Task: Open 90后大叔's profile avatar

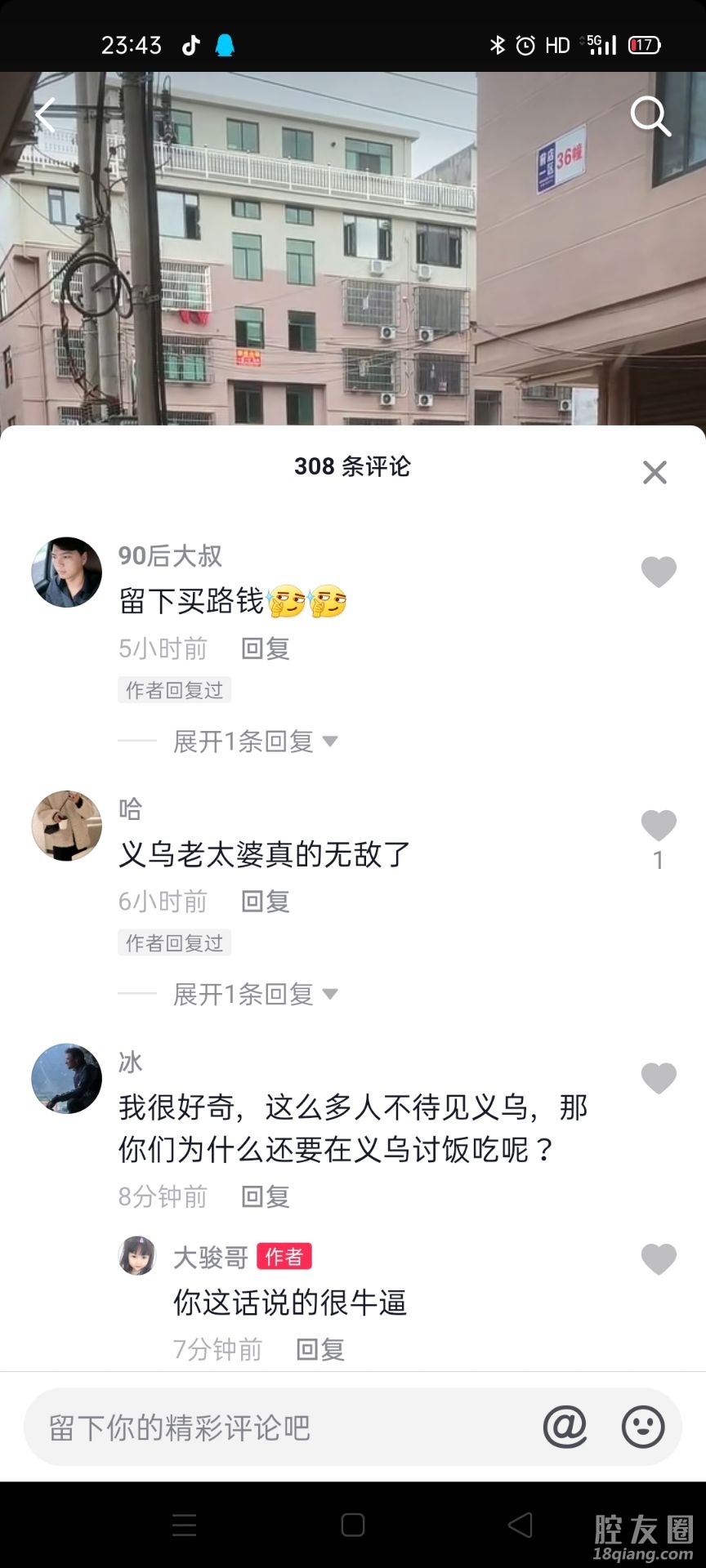Action: pos(67,572)
